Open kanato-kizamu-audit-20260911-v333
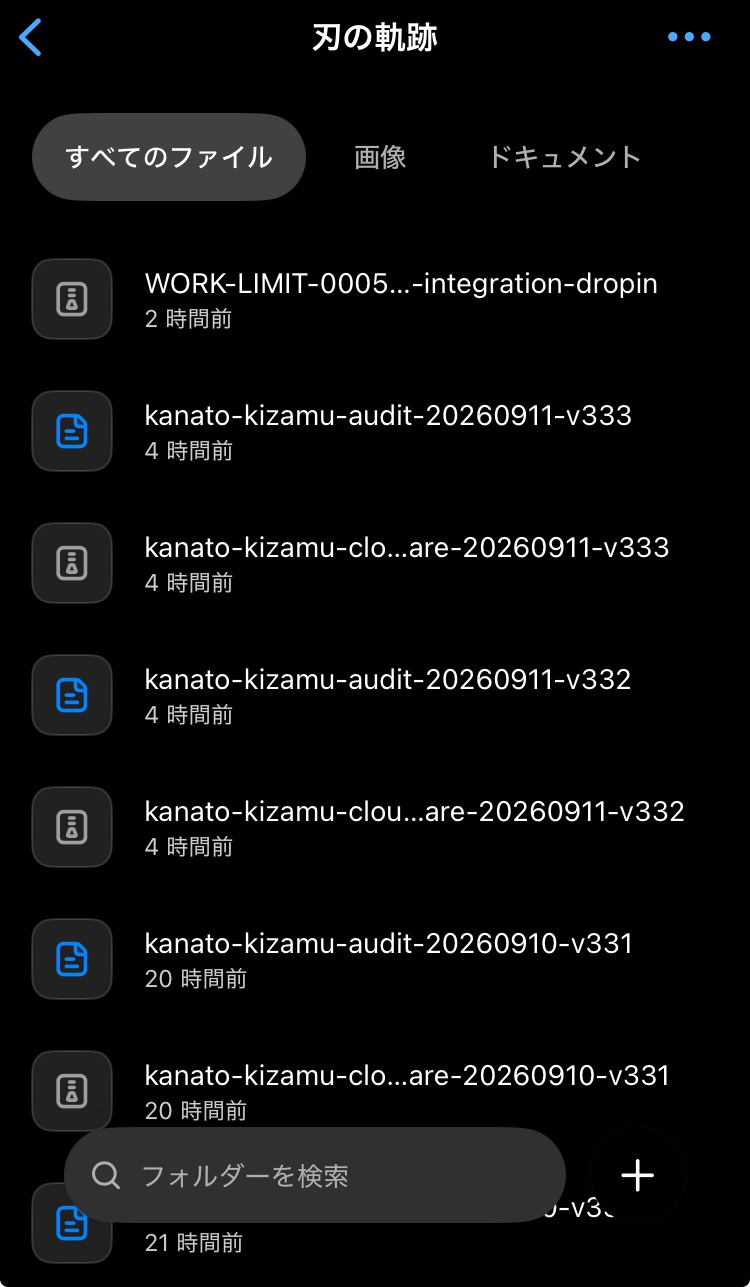This screenshot has width=750, height=1287. coord(375,431)
